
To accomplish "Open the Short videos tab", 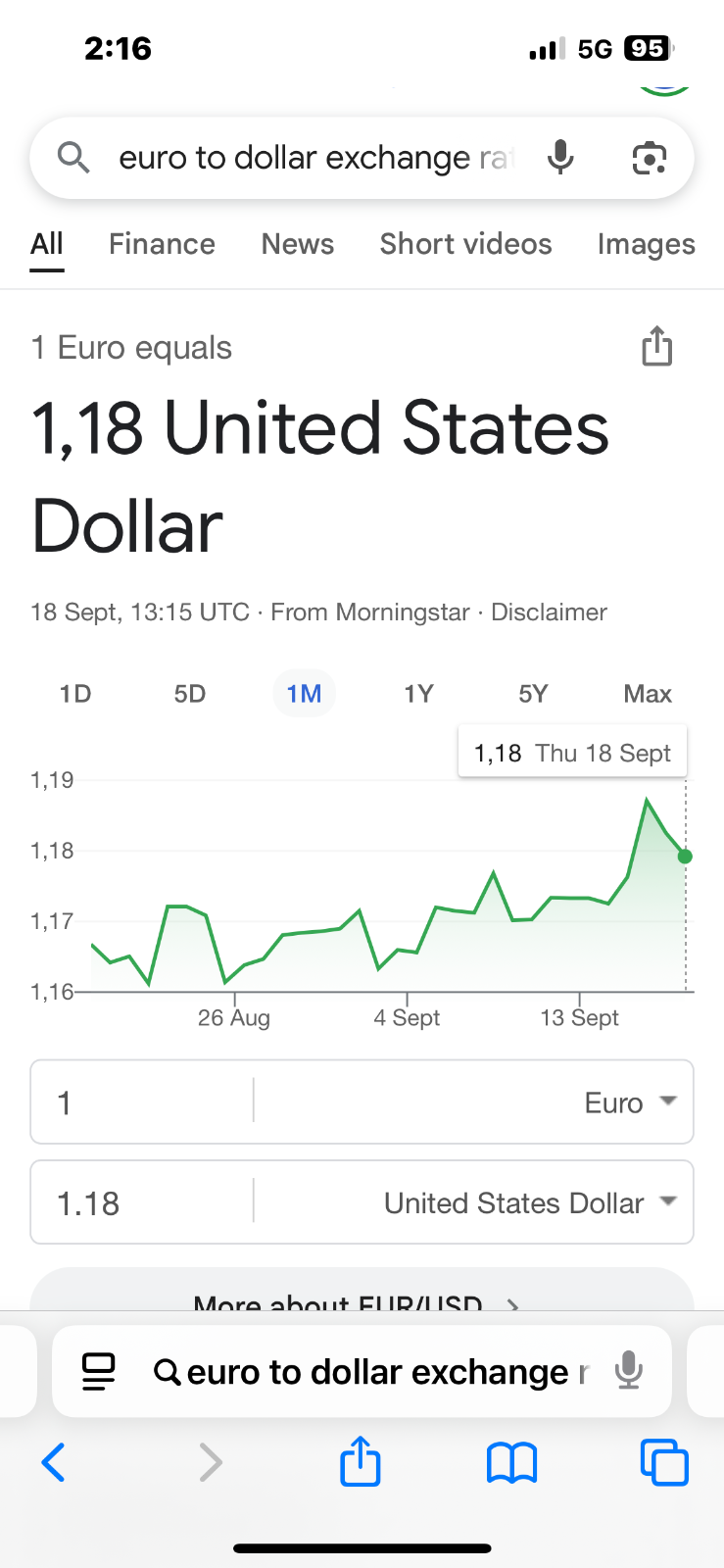I will coord(466,244).
